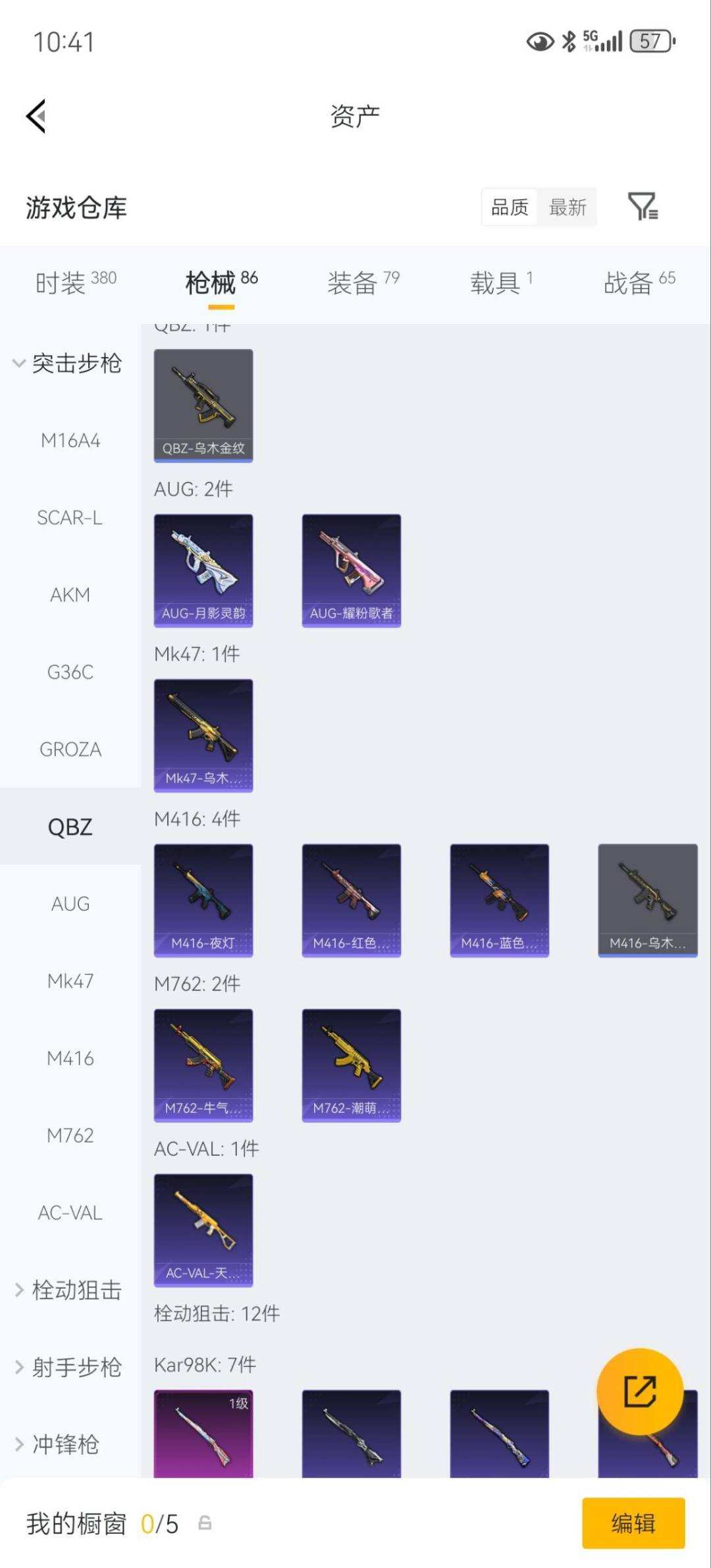This screenshot has height=1568, width=711.
Task: Switch to the 时装 tab
Action: coord(76,283)
